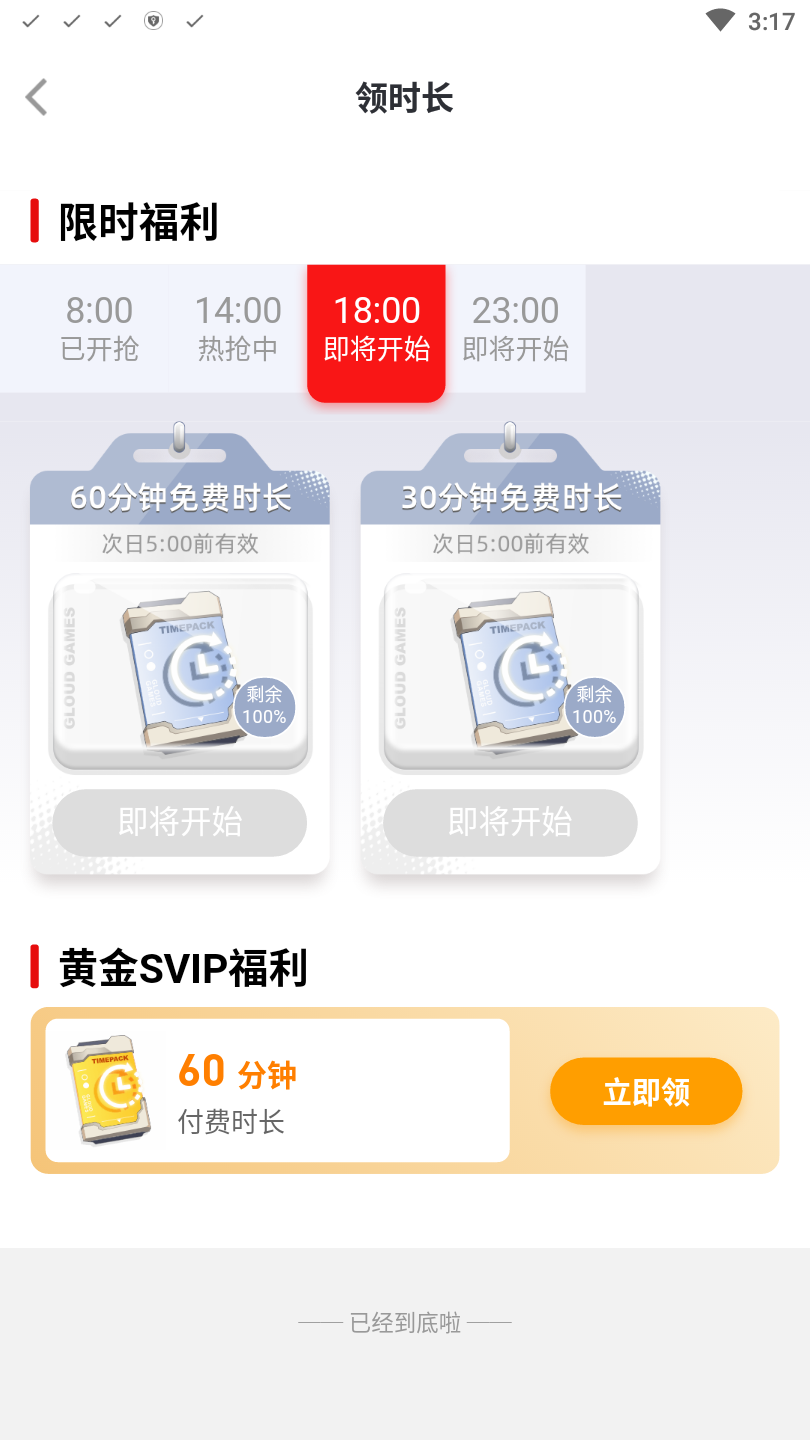Select the 8:00 已开抢 time slot

pyautogui.click(x=98, y=328)
